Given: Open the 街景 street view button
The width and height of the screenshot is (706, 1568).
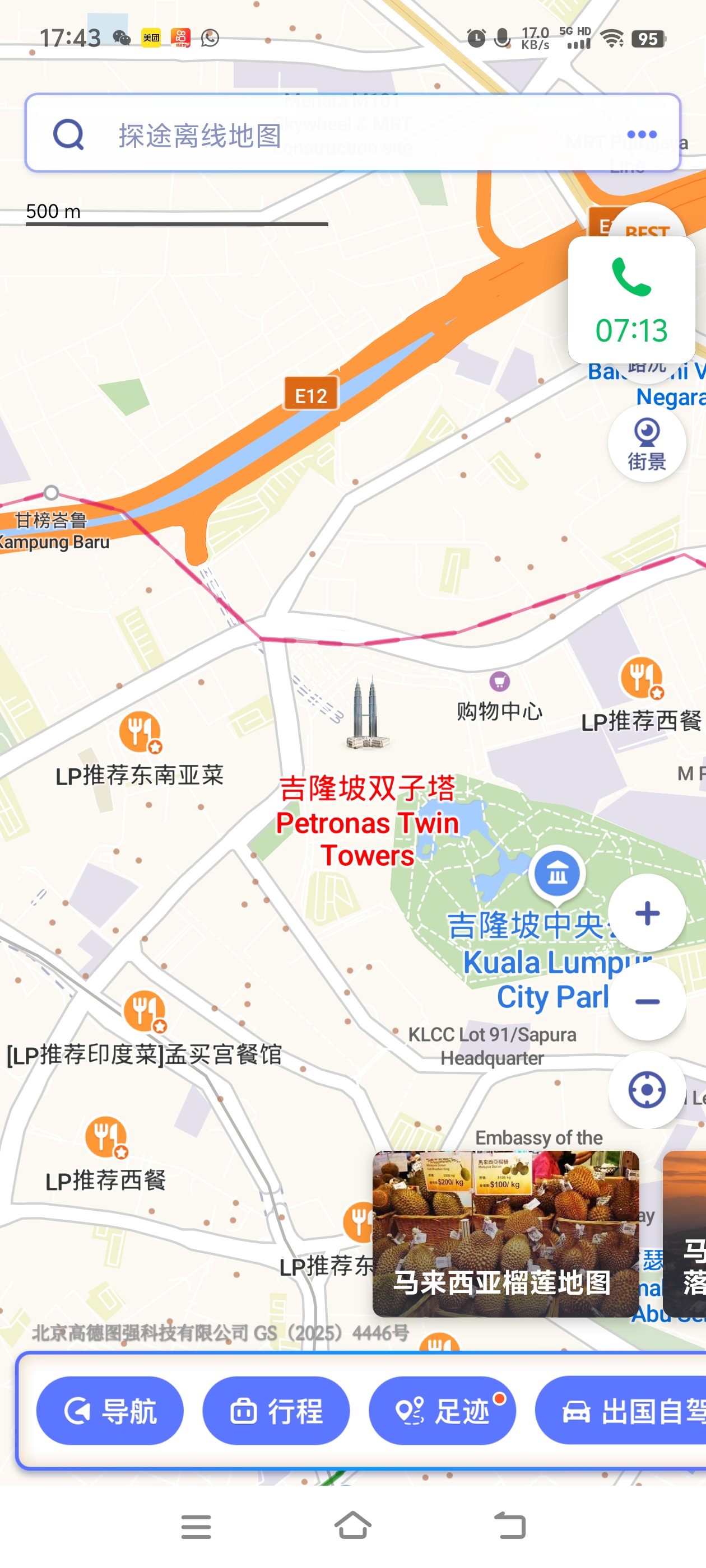Looking at the screenshot, I should click(x=646, y=443).
